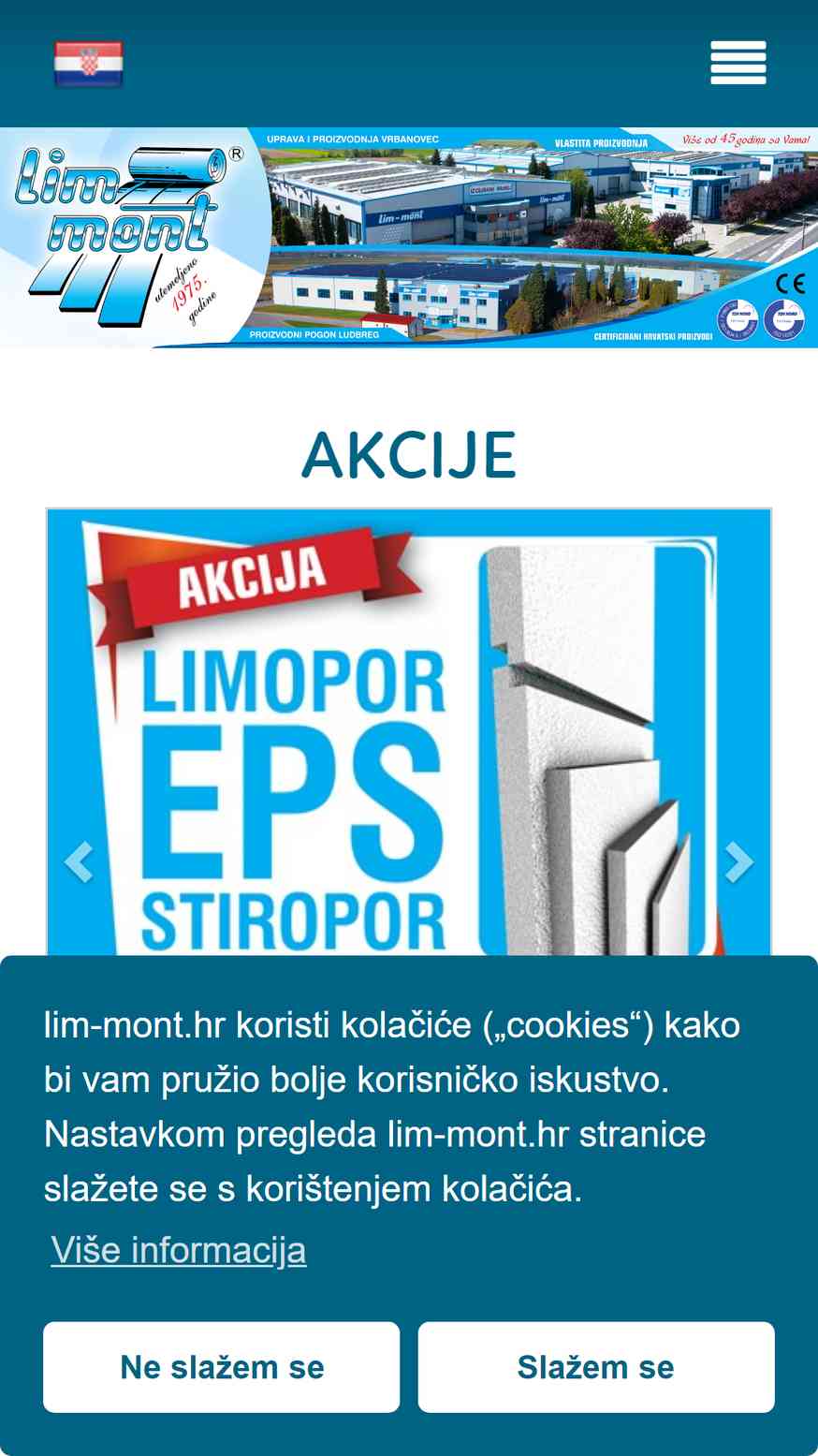This screenshot has height=1456, width=818.
Task: Open the hamburger menu
Action: pyautogui.click(x=738, y=63)
